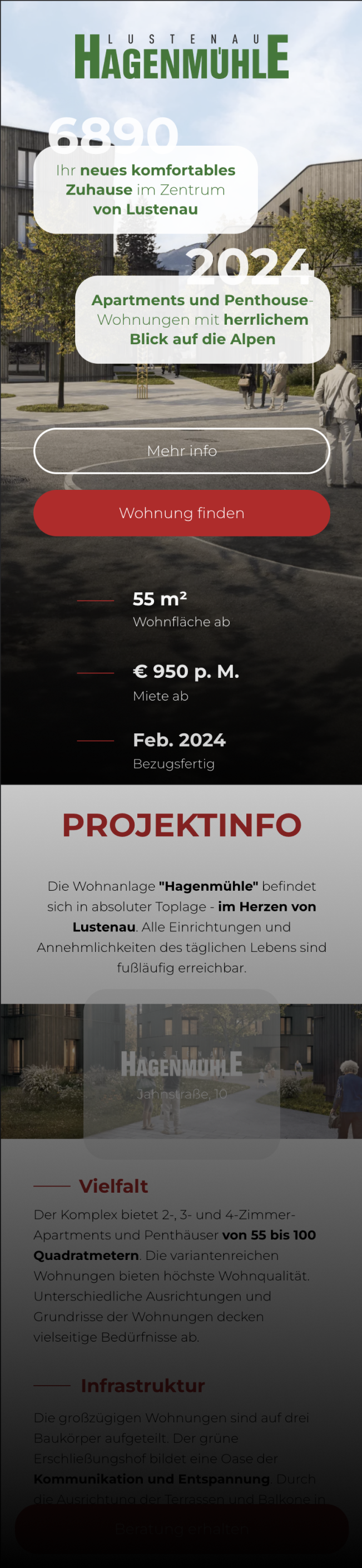Tap the Mehr info button
This screenshot has width=362, height=1568.
(181, 451)
